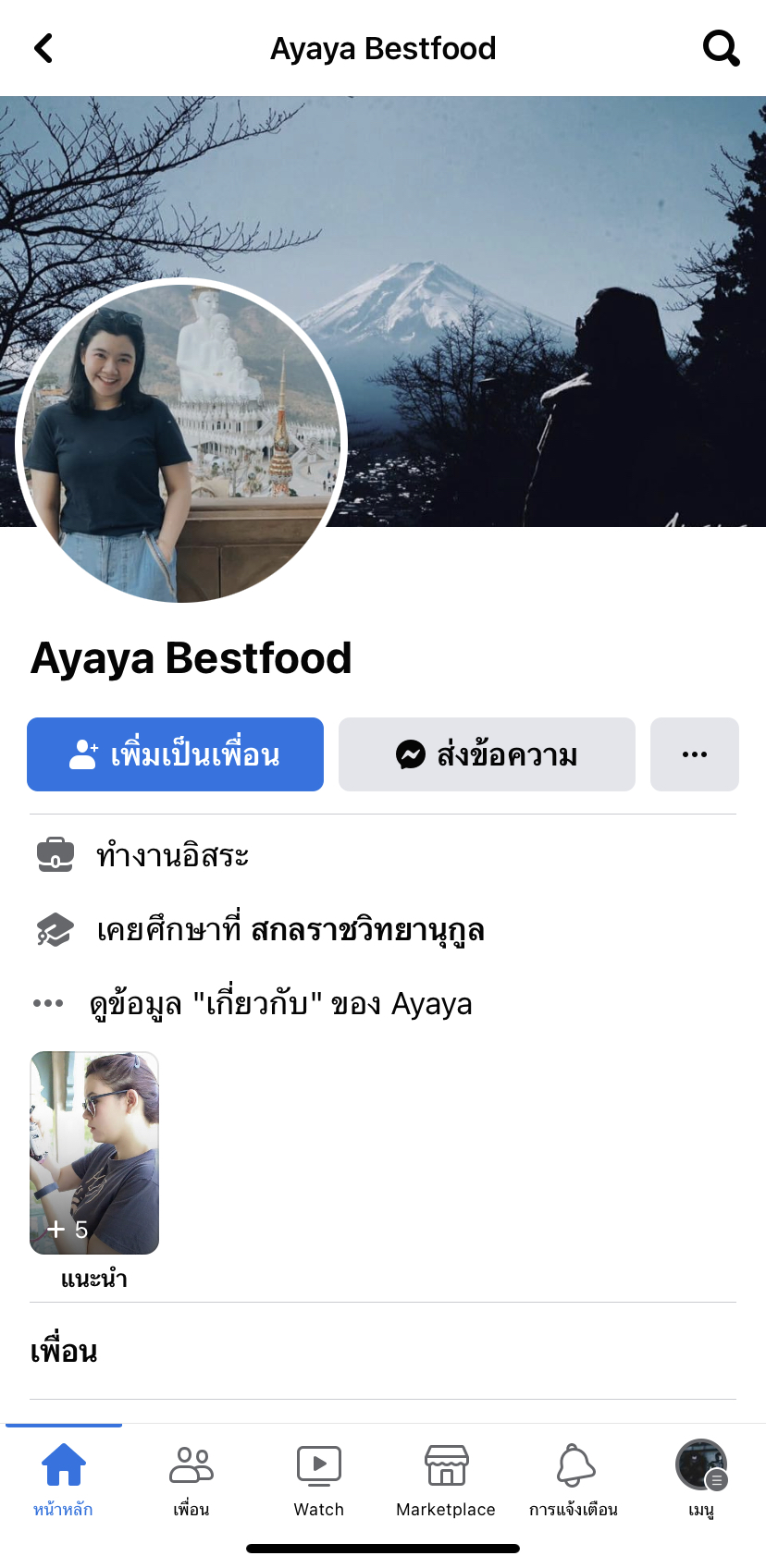
Task: View the circular profile picture
Action: [181, 442]
